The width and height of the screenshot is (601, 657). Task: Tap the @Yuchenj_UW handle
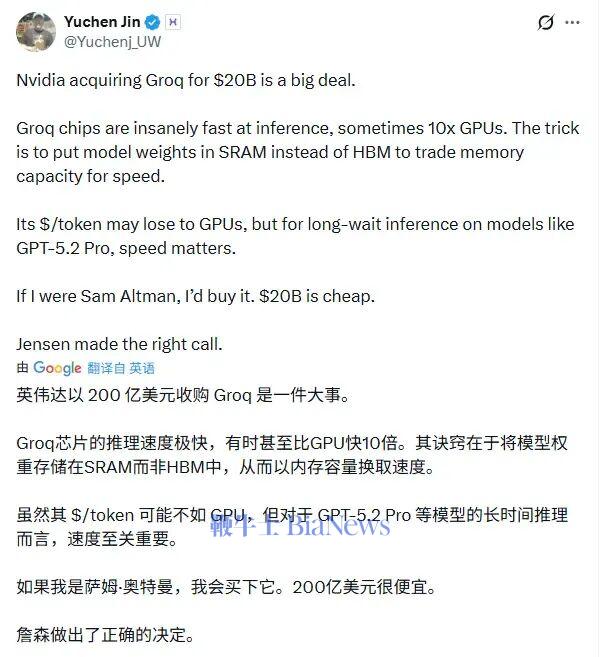point(111,42)
